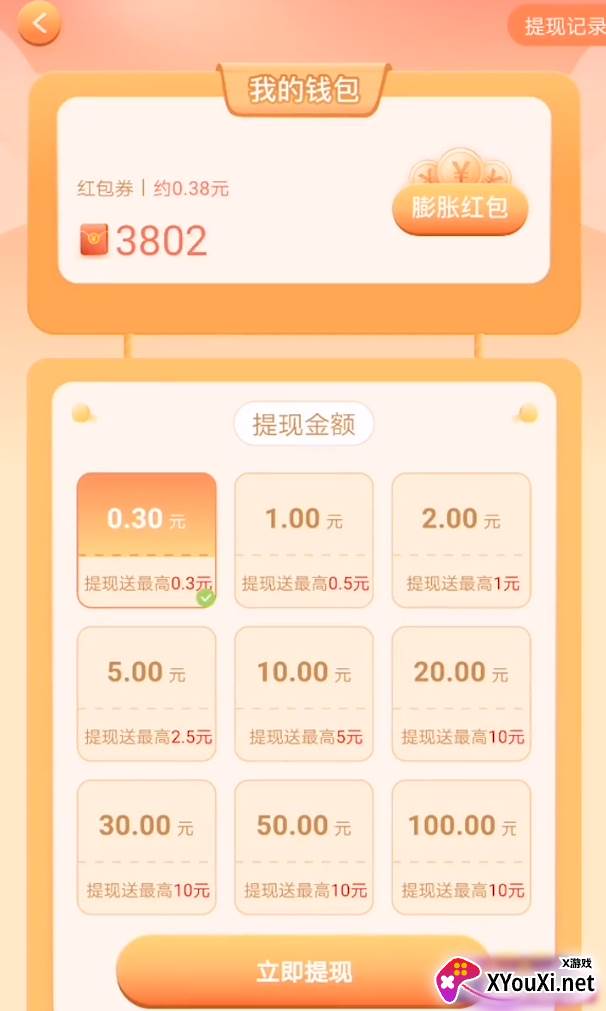Choose the 2.00 元 withdrawal option
The image size is (606, 1011).
pyautogui.click(x=461, y=540)
